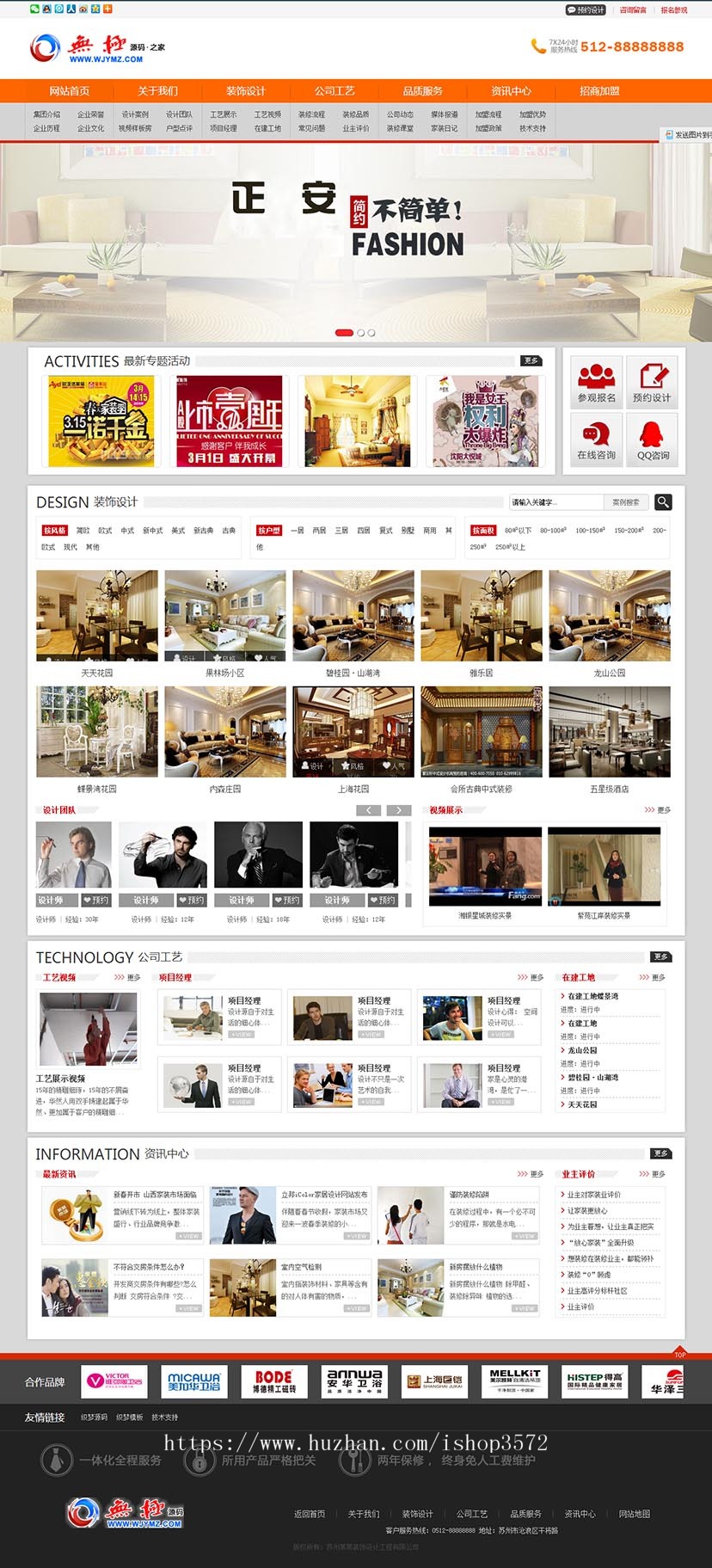View the 五星级酒店 design case
712x1568 pixels.
(x=610, y=732)
